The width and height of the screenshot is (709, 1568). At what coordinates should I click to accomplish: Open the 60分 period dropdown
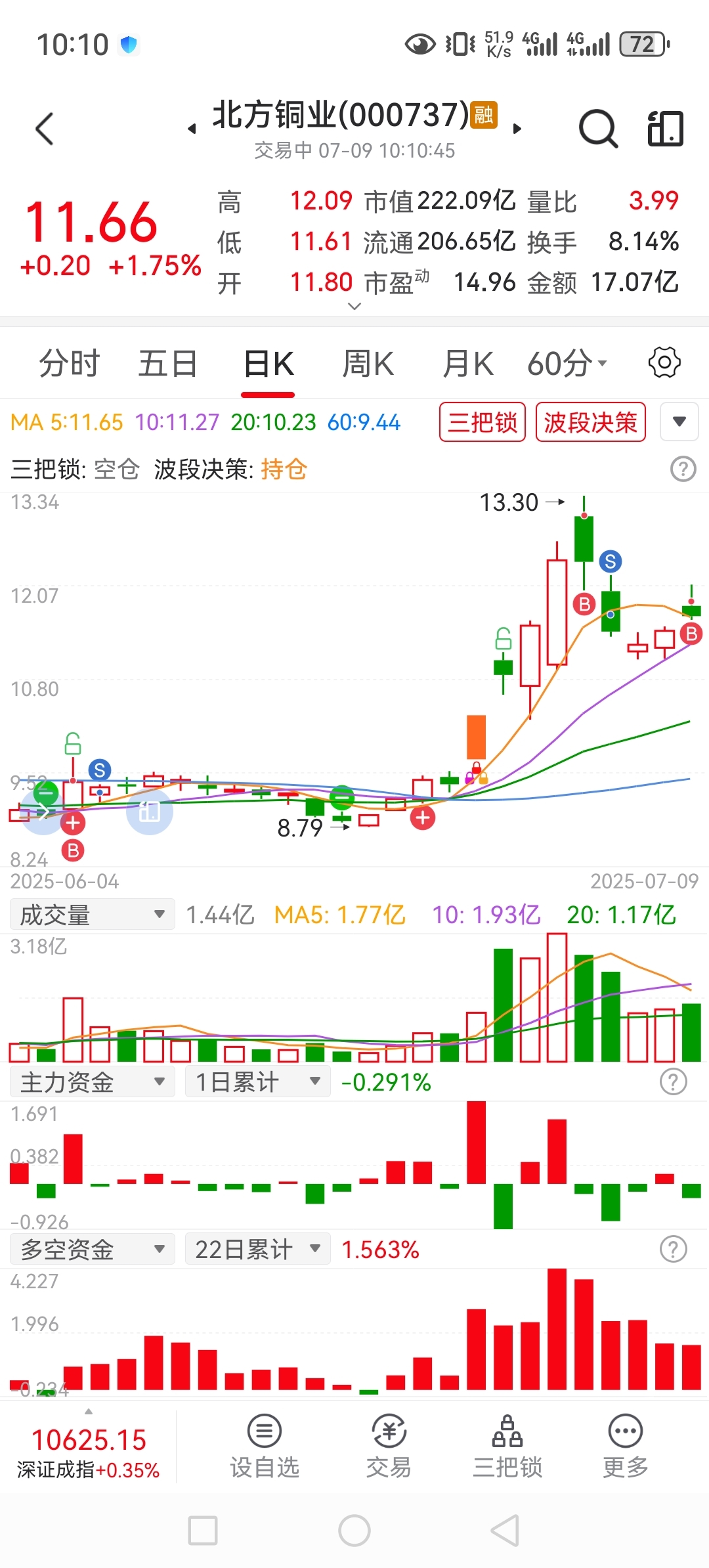pos(567,363)
